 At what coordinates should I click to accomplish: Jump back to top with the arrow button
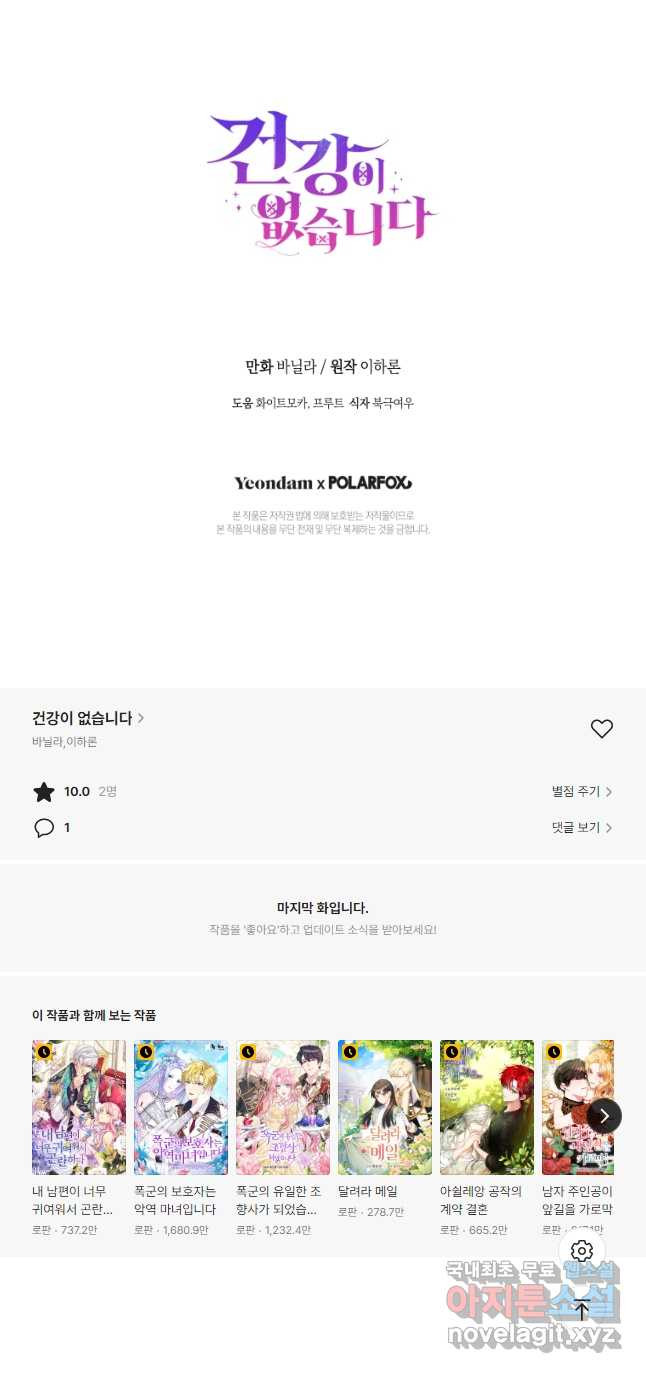tap(582, 1309)
